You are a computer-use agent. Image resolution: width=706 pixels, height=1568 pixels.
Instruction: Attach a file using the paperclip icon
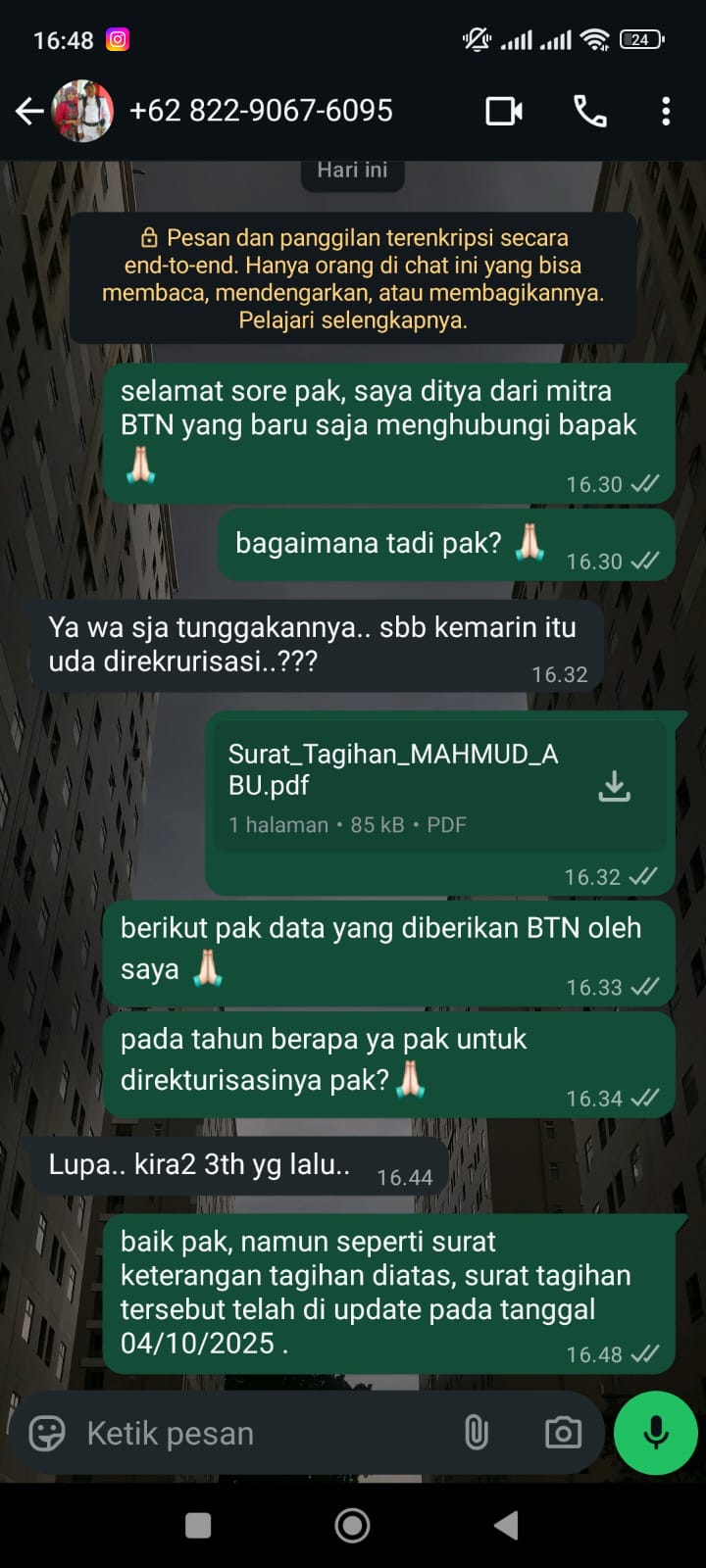[478, 1433]
